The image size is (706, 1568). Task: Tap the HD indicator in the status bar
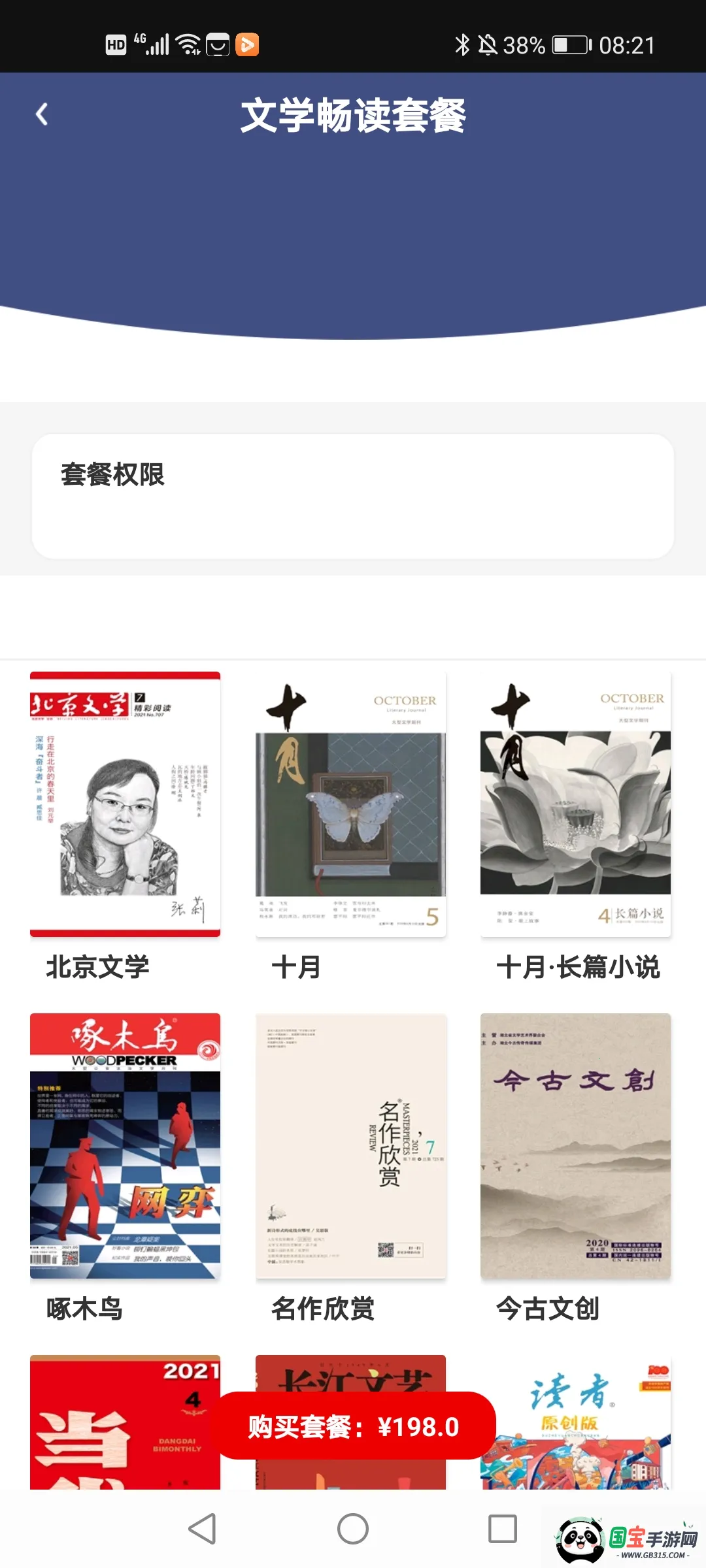pyautogui.click(x=115, y=44)
